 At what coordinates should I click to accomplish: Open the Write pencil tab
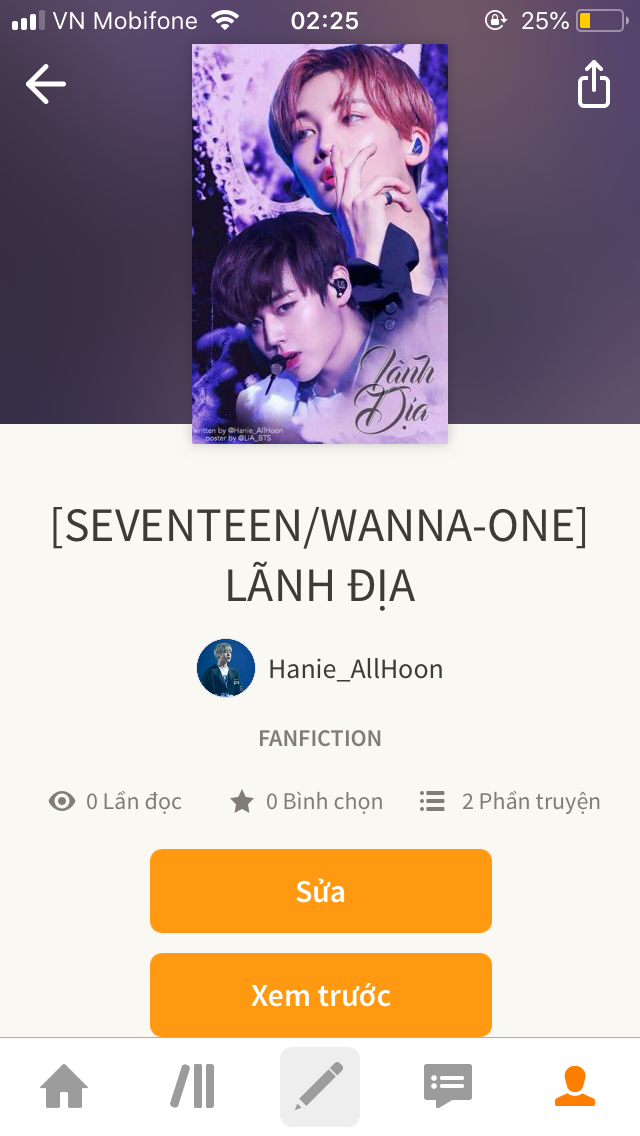320,1087
